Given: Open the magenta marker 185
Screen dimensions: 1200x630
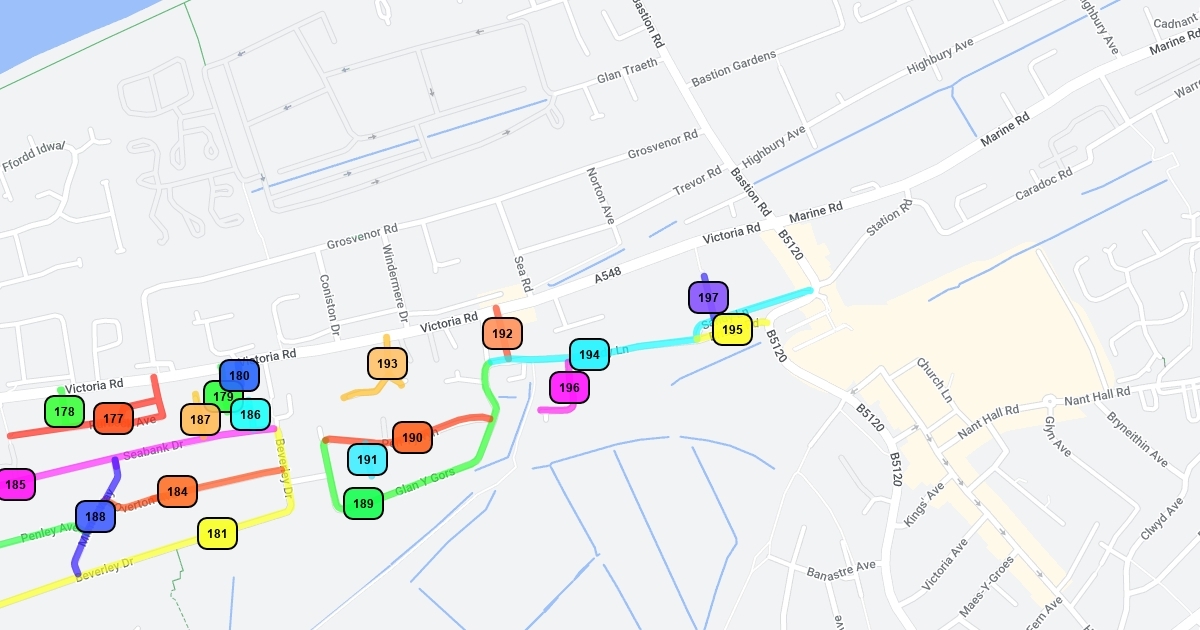Looking at the screenshot, I should (15, 486).
